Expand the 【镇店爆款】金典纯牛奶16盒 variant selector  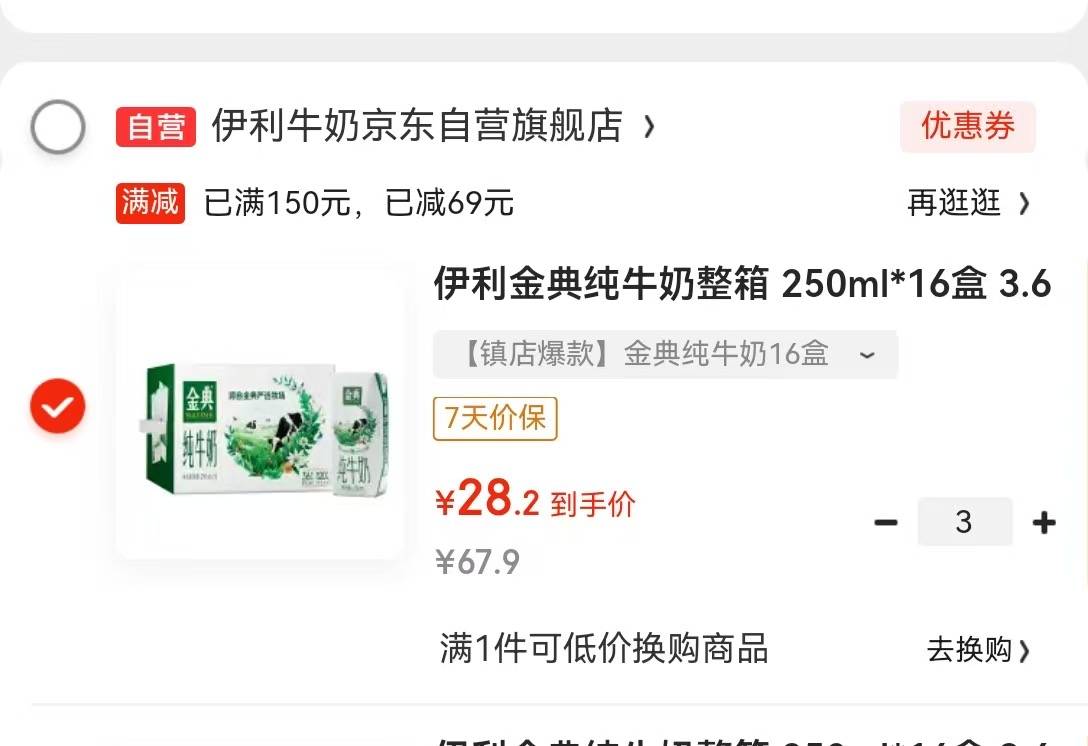click(x=665, y=354)
